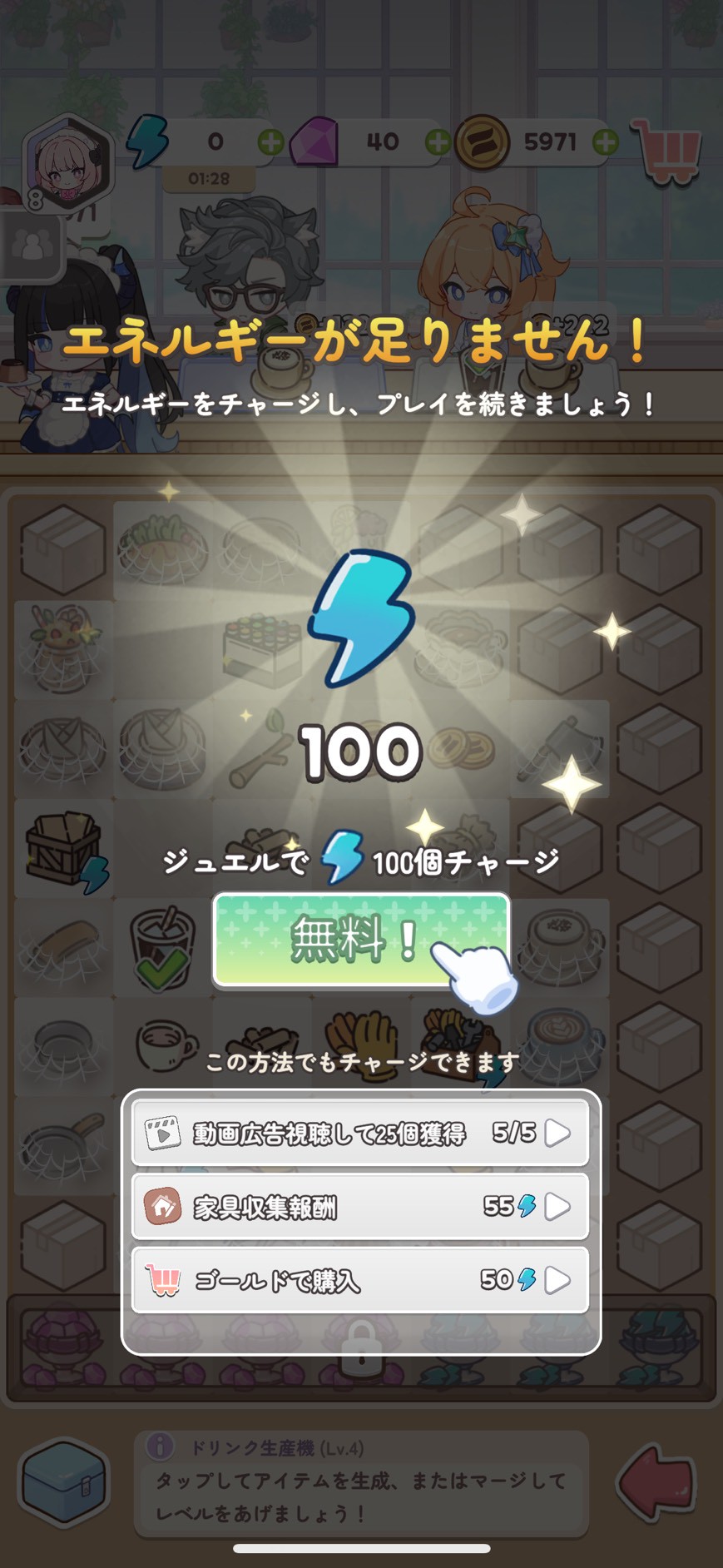
Task: Play the ad to gain 25 energy
Action: (x=558, y=1133)
